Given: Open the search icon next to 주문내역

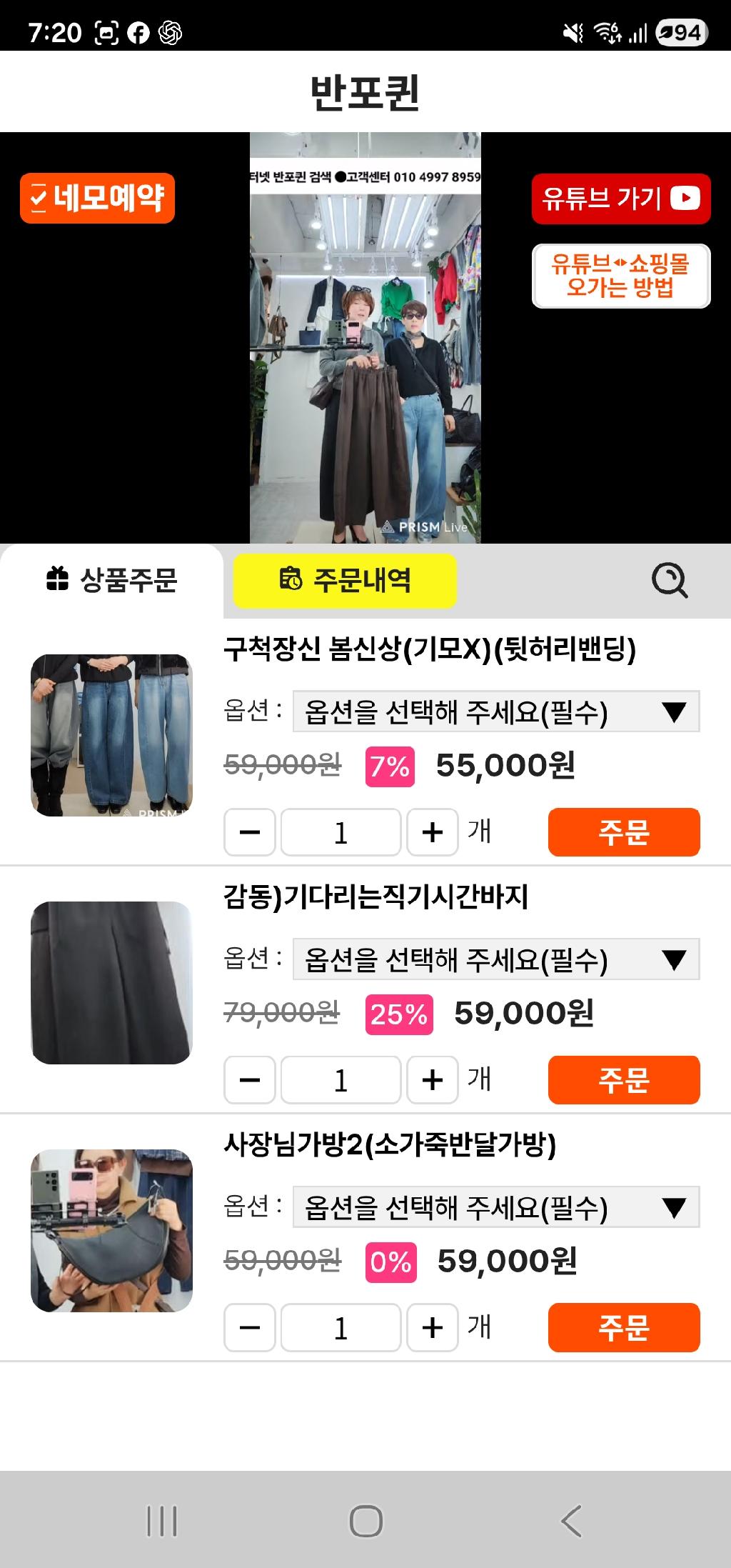Looking at the screenshot, I should coord(667,580).
